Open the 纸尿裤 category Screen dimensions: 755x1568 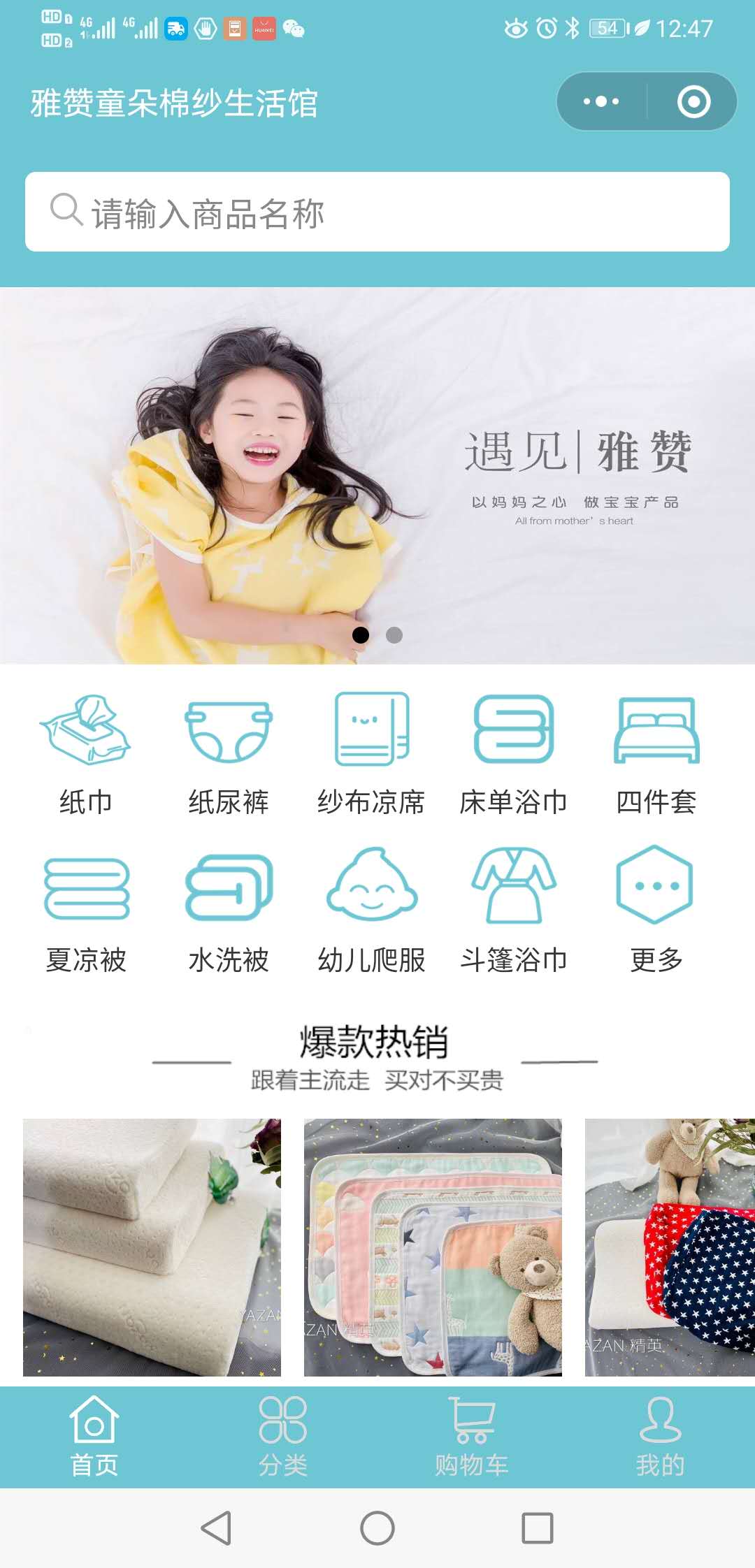(228, 753)
